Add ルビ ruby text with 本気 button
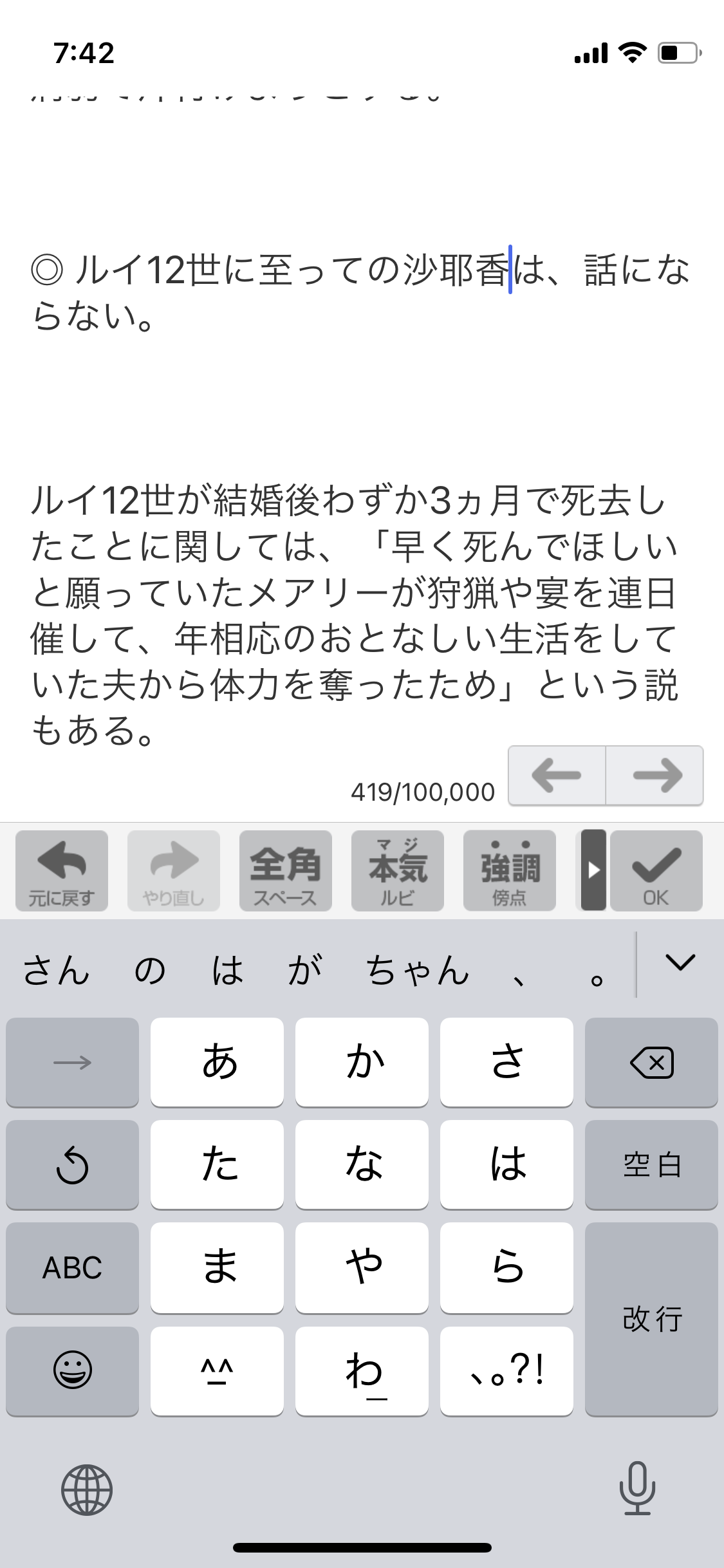Image resolution: width=724 pixels, height=1568 pixels. click(x=397, y=870)
